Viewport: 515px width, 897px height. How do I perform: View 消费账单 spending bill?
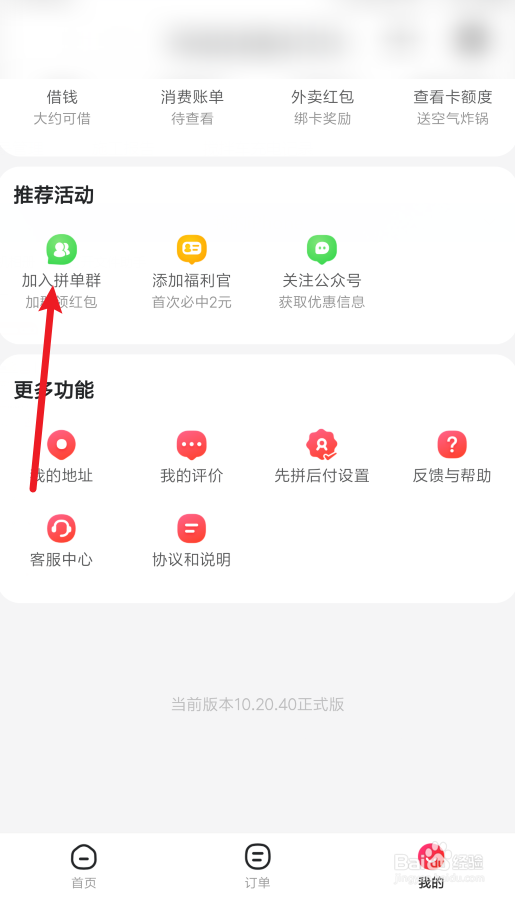[x=192, y=106]
